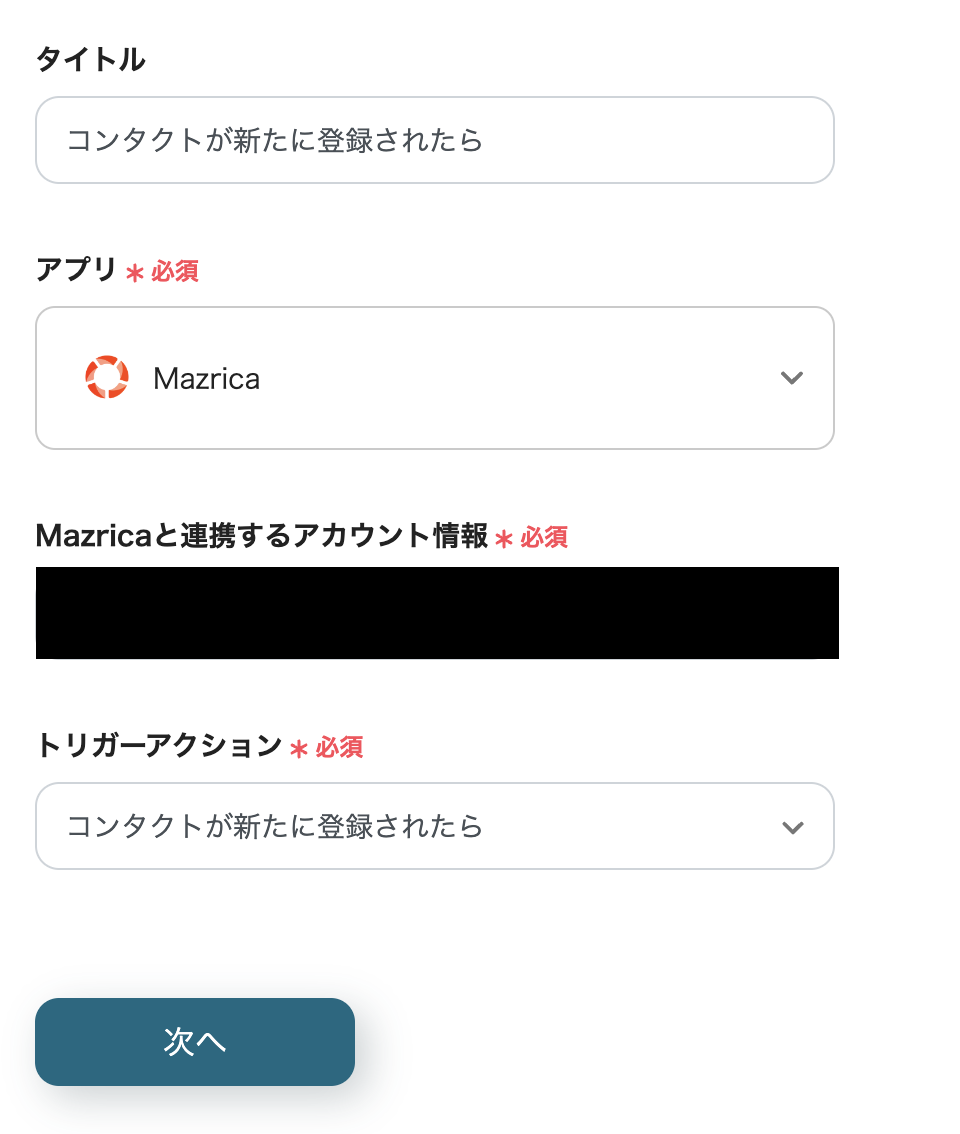
Task: Click the 必須 badge next to アカウント情報
Action: [546, 538]
